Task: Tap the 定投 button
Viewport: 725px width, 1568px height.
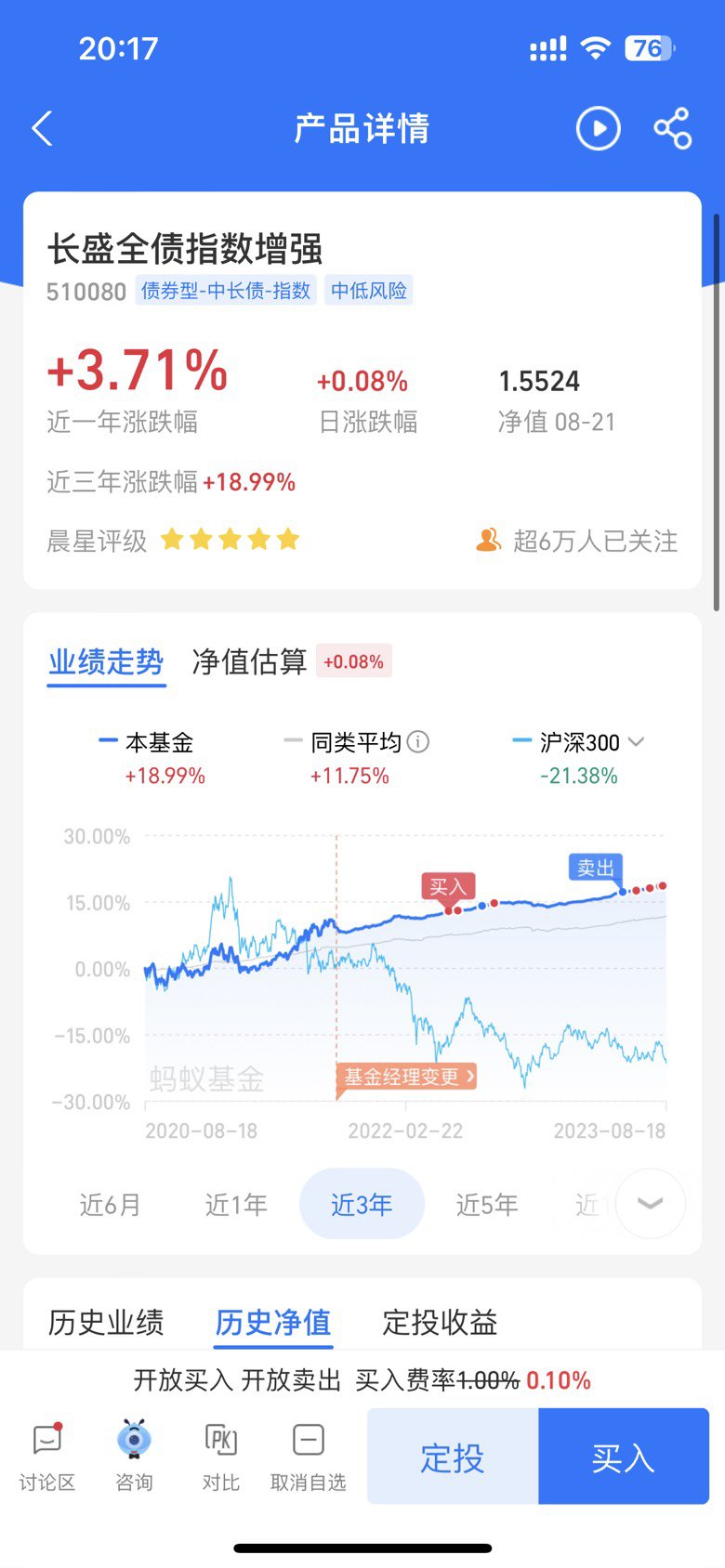Action: coord(453,1457)
